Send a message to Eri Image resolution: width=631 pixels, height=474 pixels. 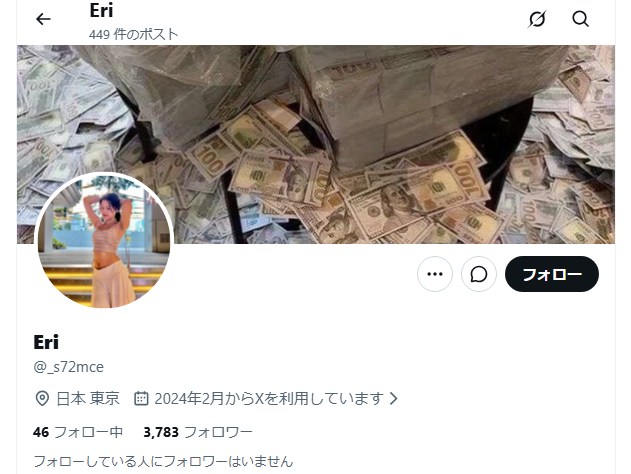pos(479,274)
